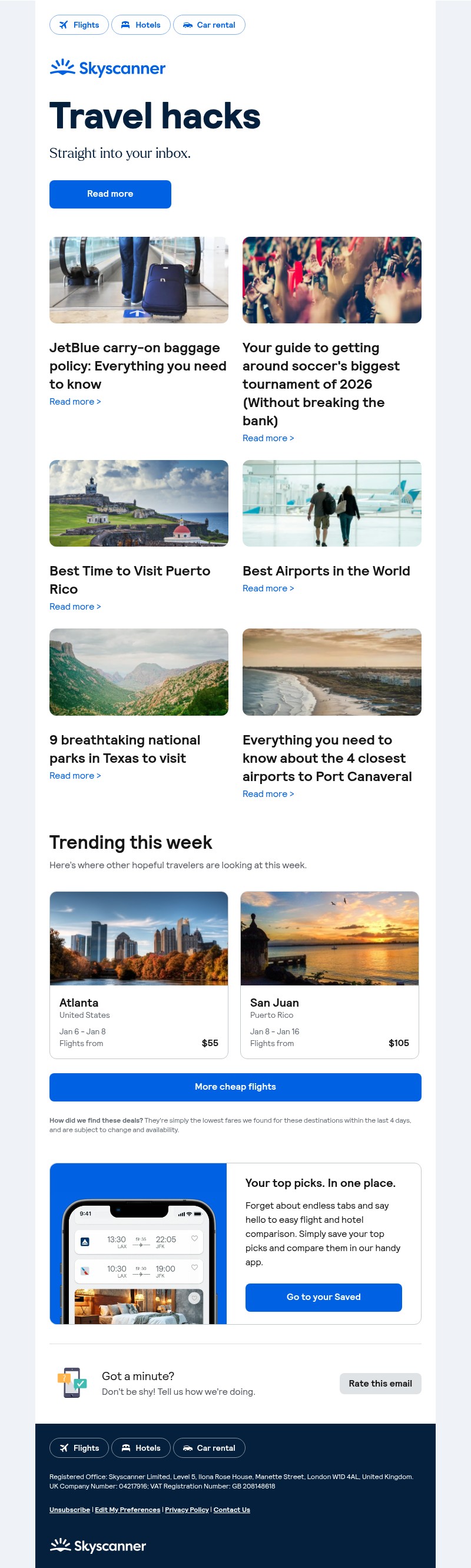This screenshot has width=471, height=1568.
Task: Tap the blue Read more button under Travel hacks
Action: [x=110, y=194]
